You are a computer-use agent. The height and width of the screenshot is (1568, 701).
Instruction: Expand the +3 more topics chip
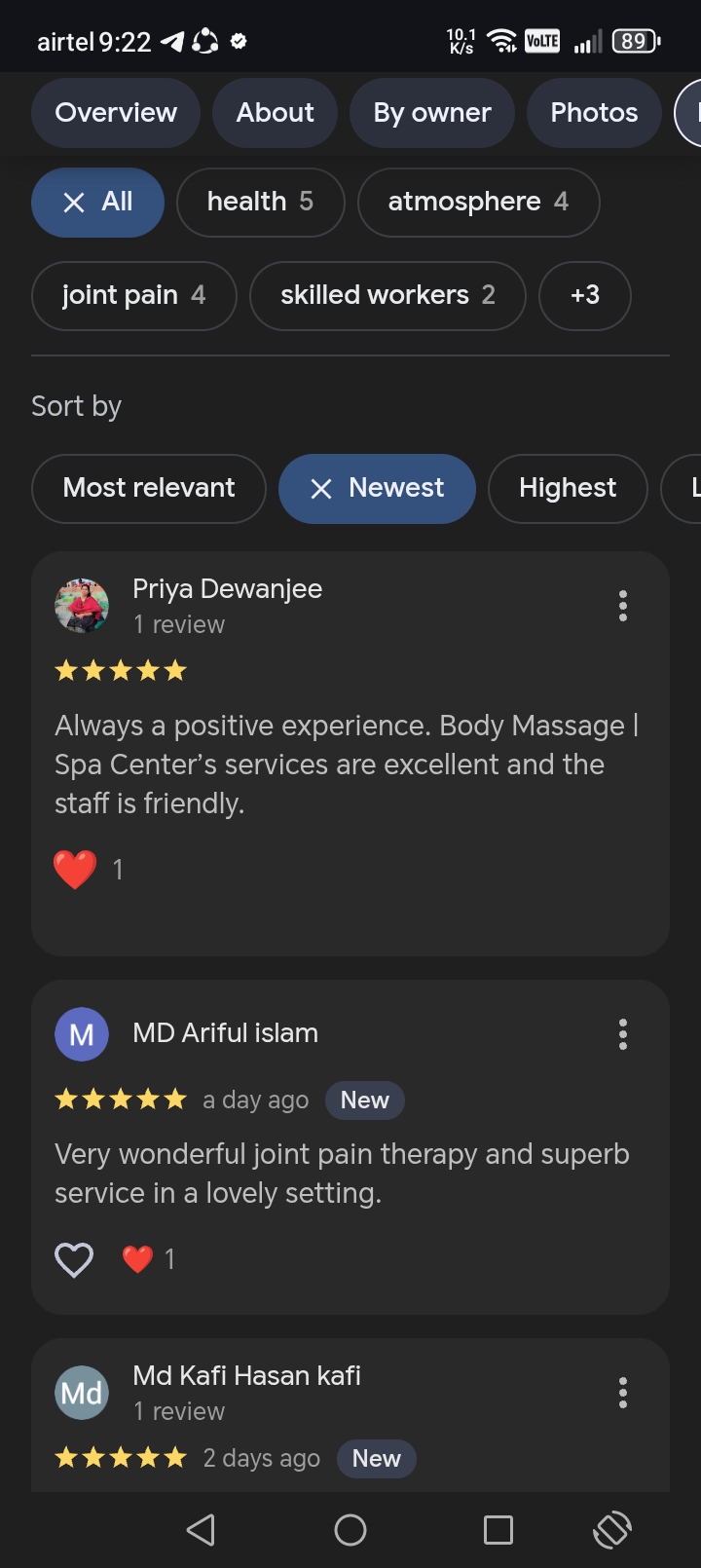(584, 296)
